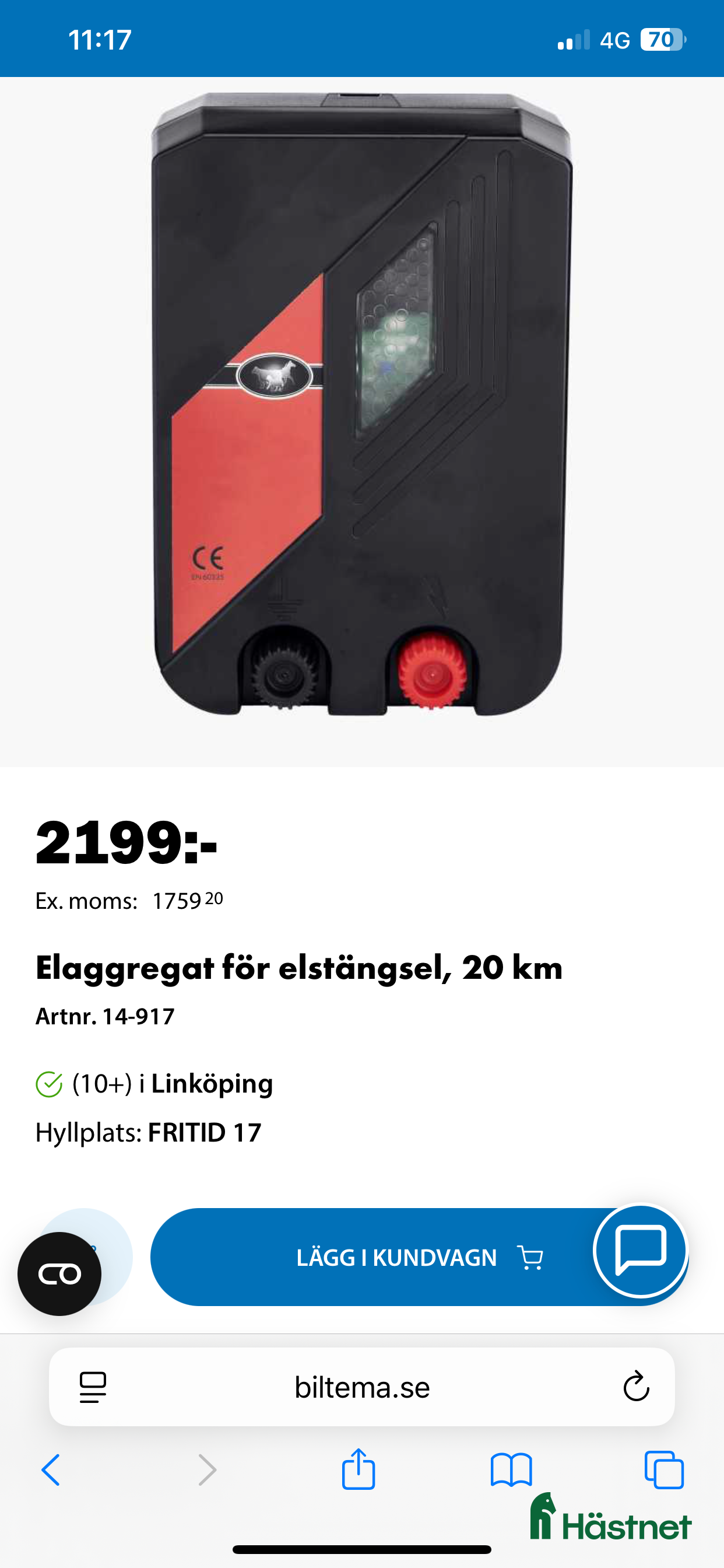Tap the biltema.se address bar
Image resolution: width=724 pixels, height=1568 pixels.
(x=362, y=1388)
